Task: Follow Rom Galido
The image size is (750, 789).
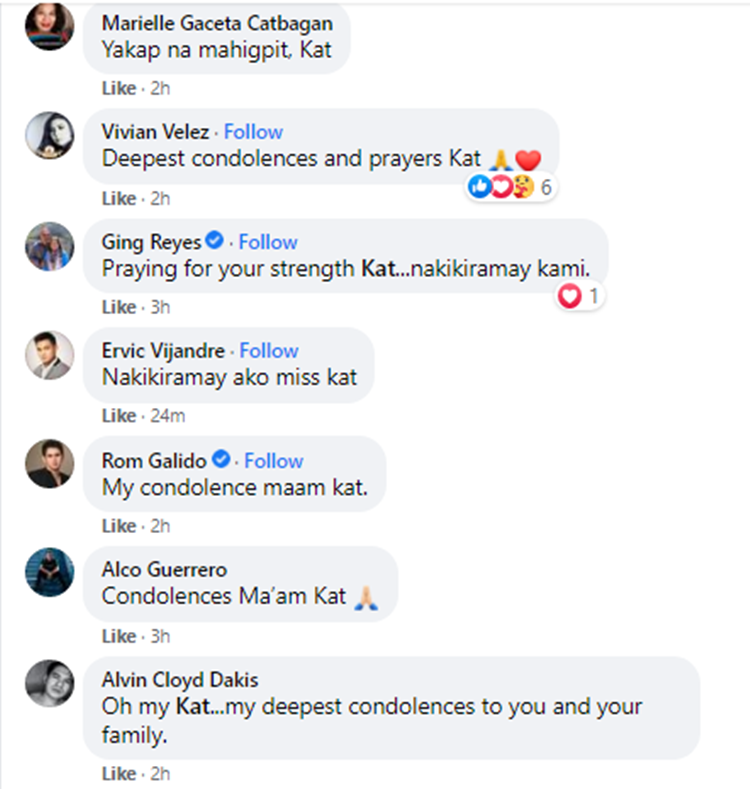Action: coord(273,461)
